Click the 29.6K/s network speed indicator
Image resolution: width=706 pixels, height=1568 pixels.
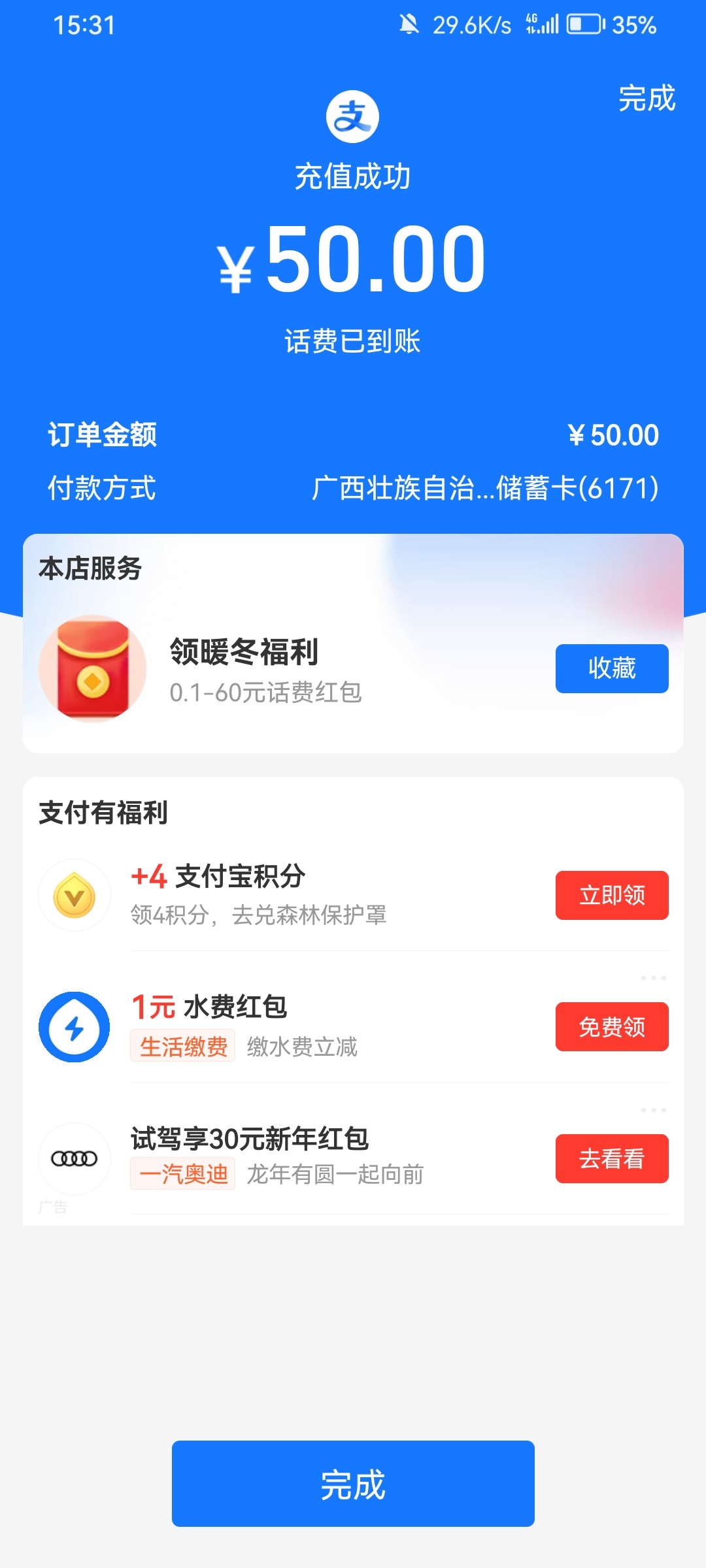472,25
